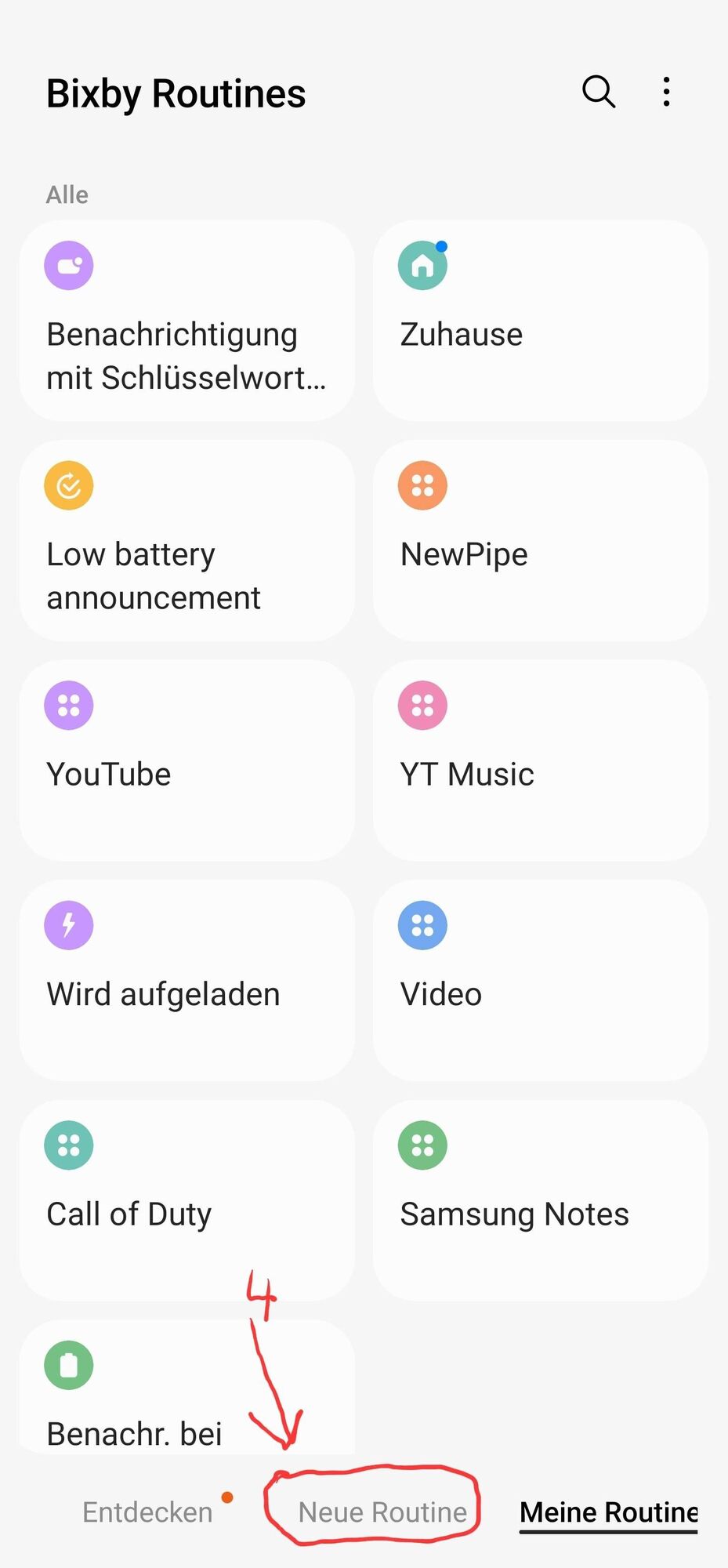
Task: Switch to the Entdecken tab
Action: (147, 1512)
